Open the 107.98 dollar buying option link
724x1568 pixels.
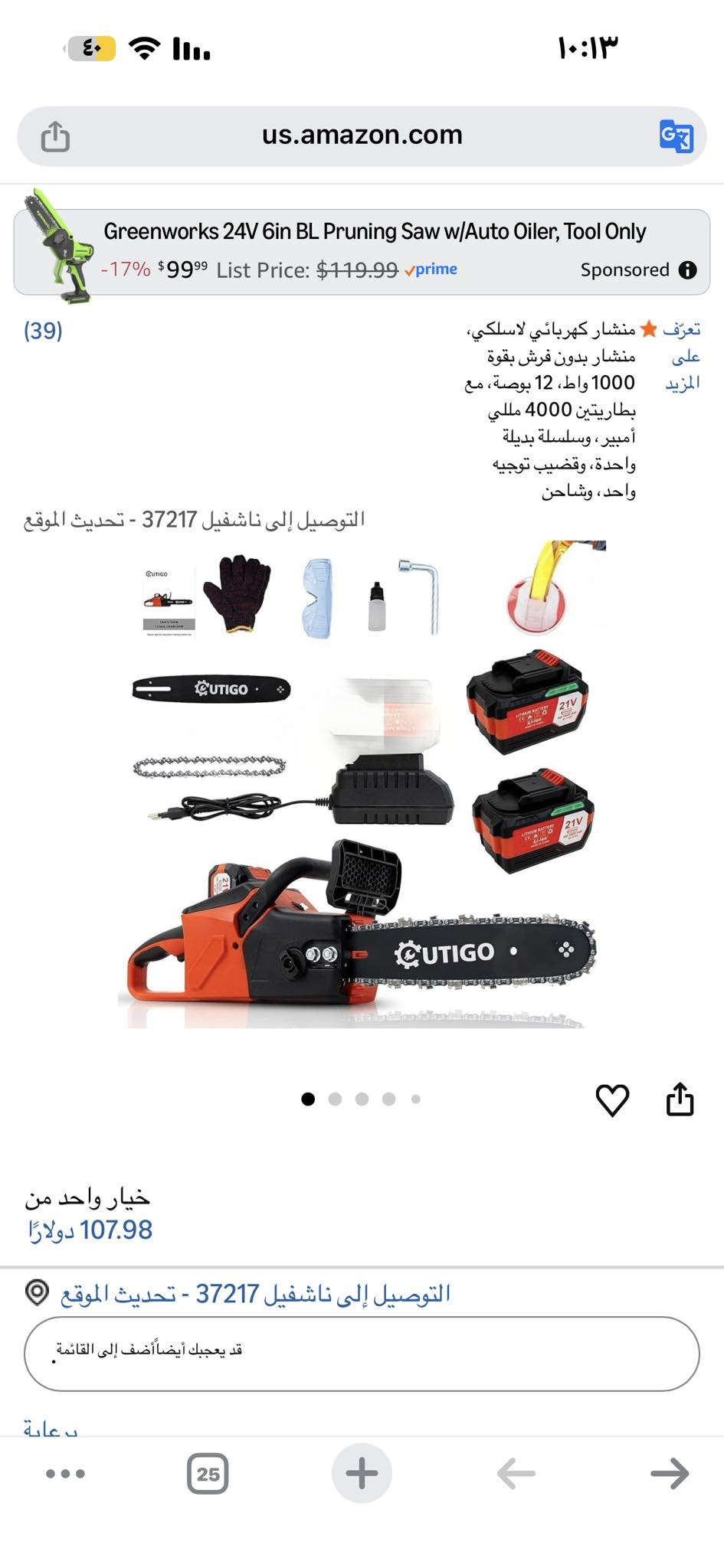(90, 1230)
